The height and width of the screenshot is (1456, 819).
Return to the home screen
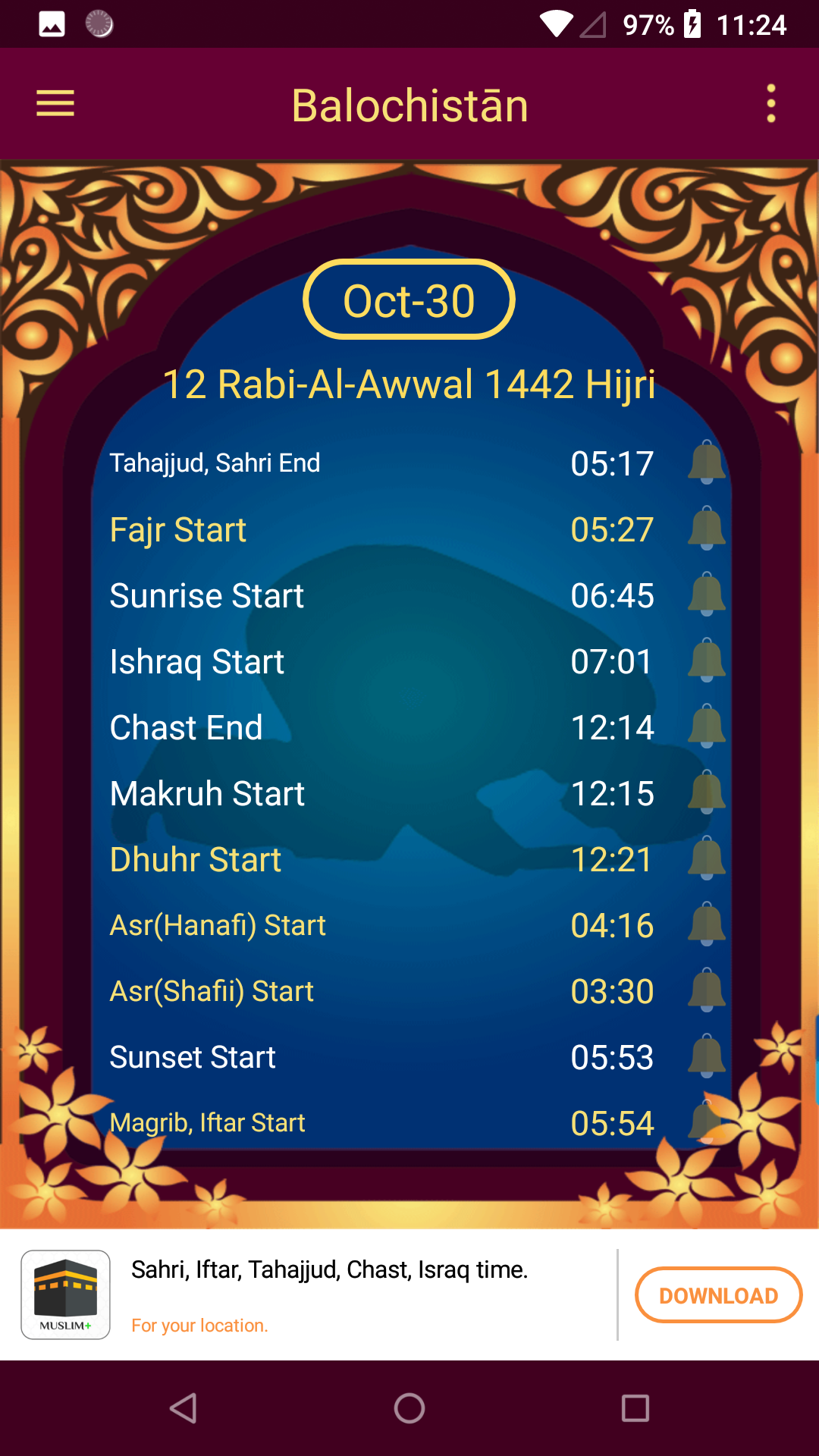[x=409, y=1408]
